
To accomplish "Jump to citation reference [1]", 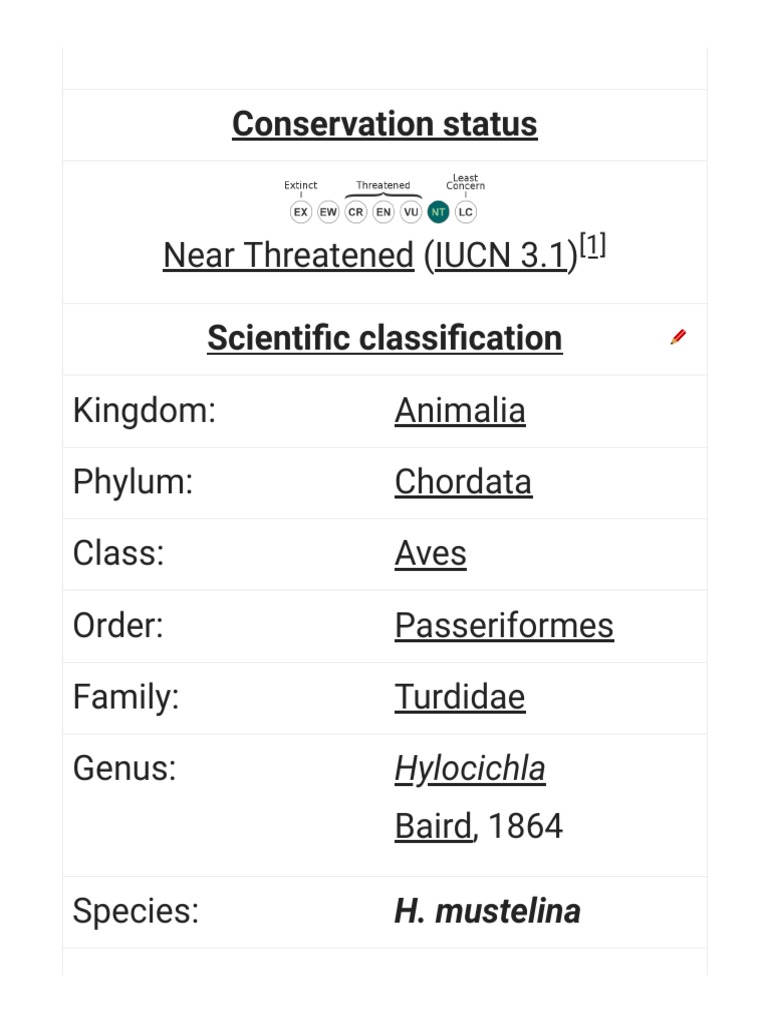I will [x=593, y=246].
